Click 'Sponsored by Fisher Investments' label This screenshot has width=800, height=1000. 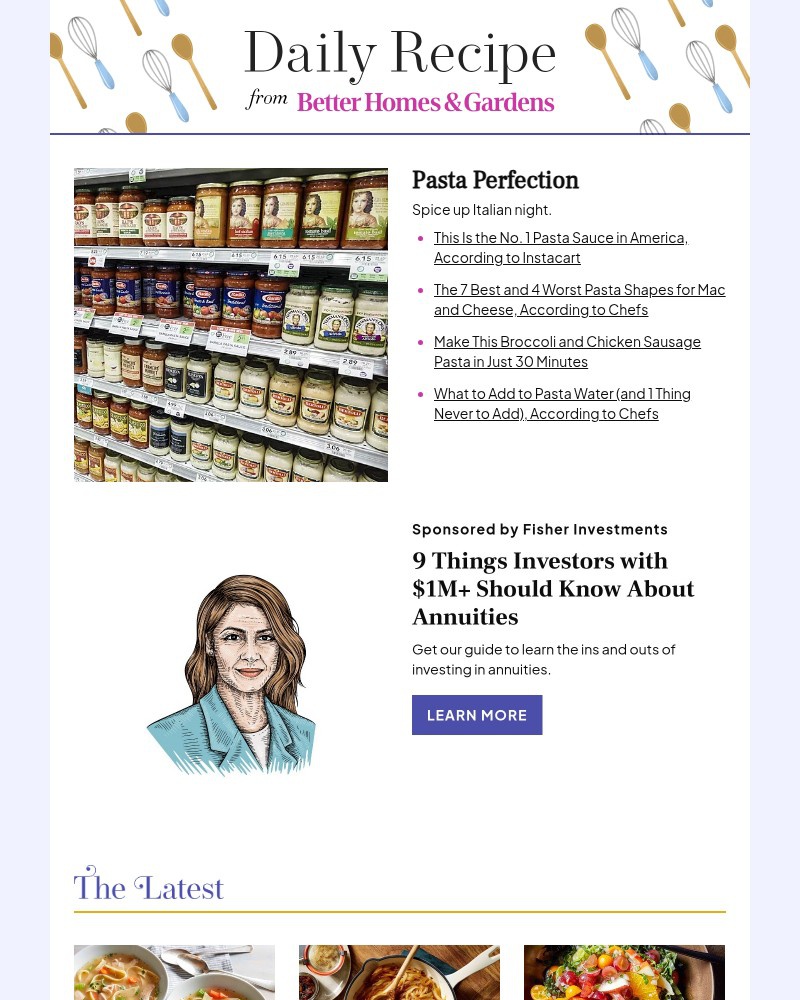tap(540, 529)
